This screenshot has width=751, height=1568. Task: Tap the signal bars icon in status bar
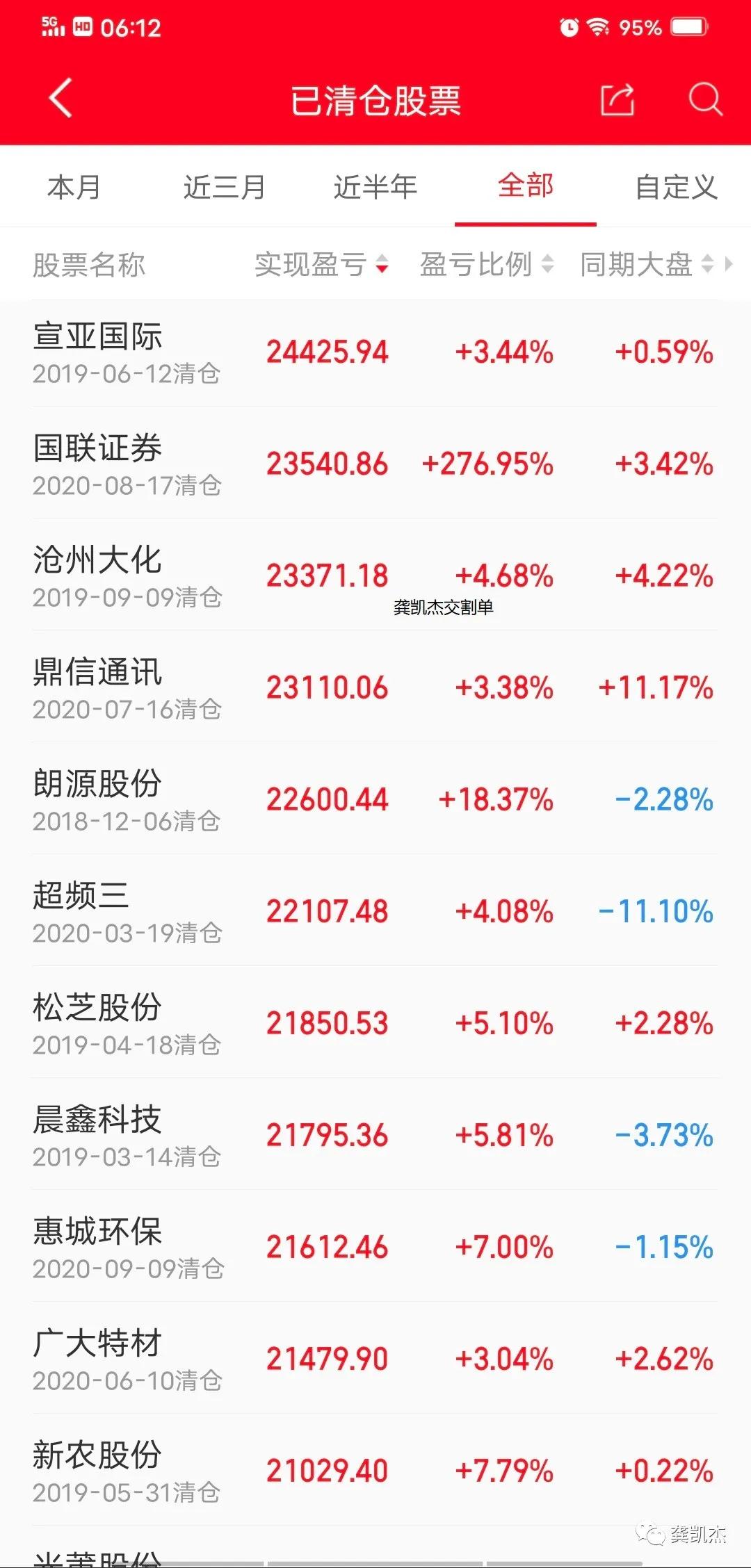click(58, 31)
